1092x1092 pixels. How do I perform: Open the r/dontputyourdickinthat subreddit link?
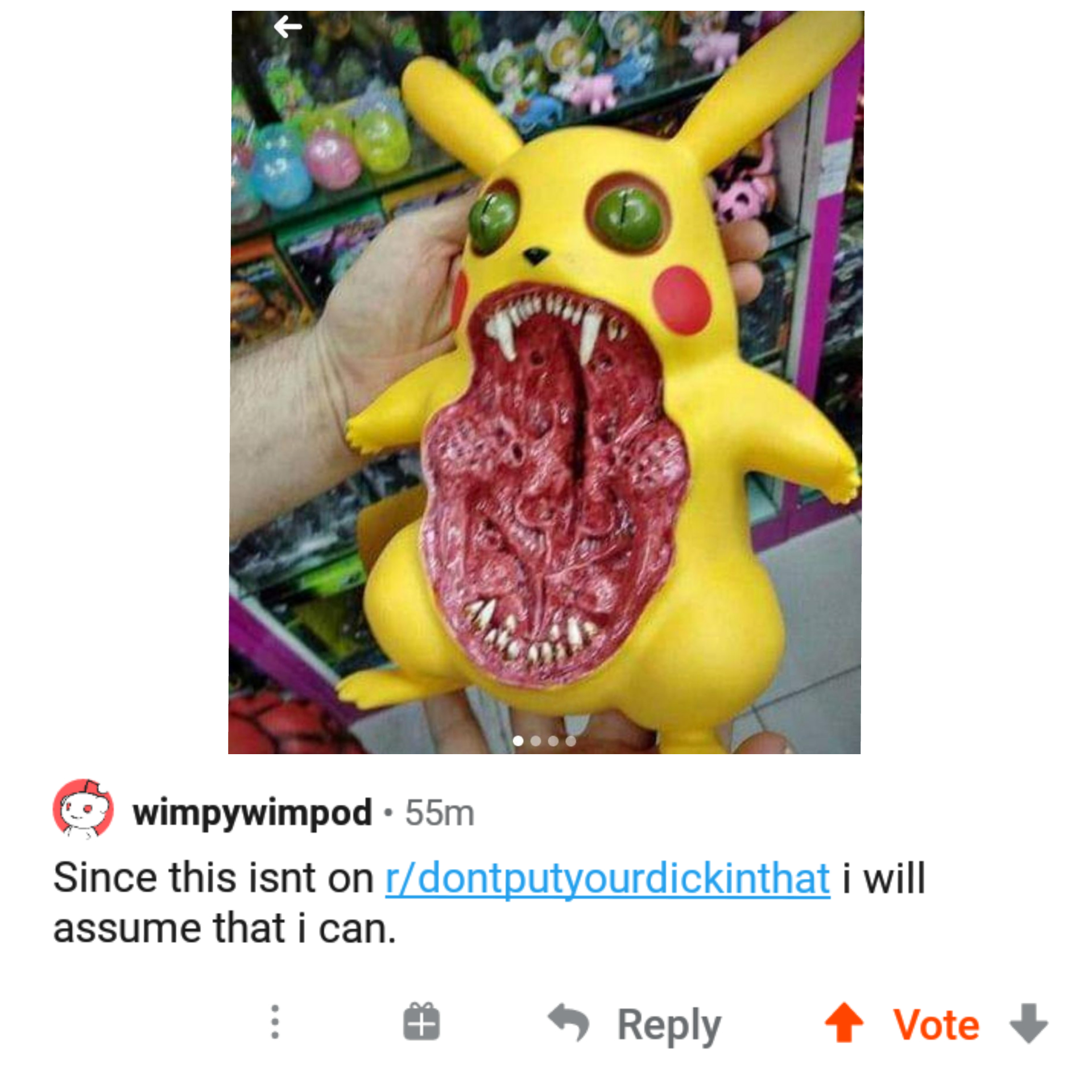pyautogui.click(x=607, y=879)
